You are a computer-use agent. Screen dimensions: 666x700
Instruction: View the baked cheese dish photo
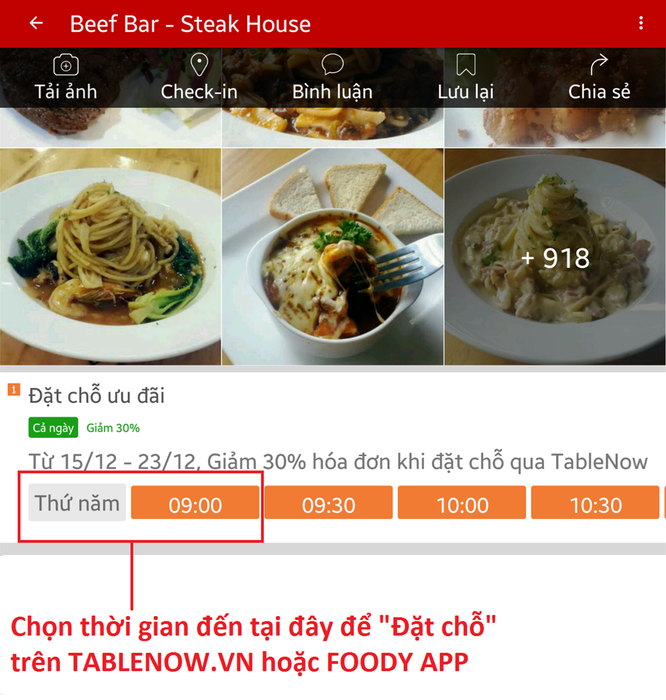tap(332, 256)
